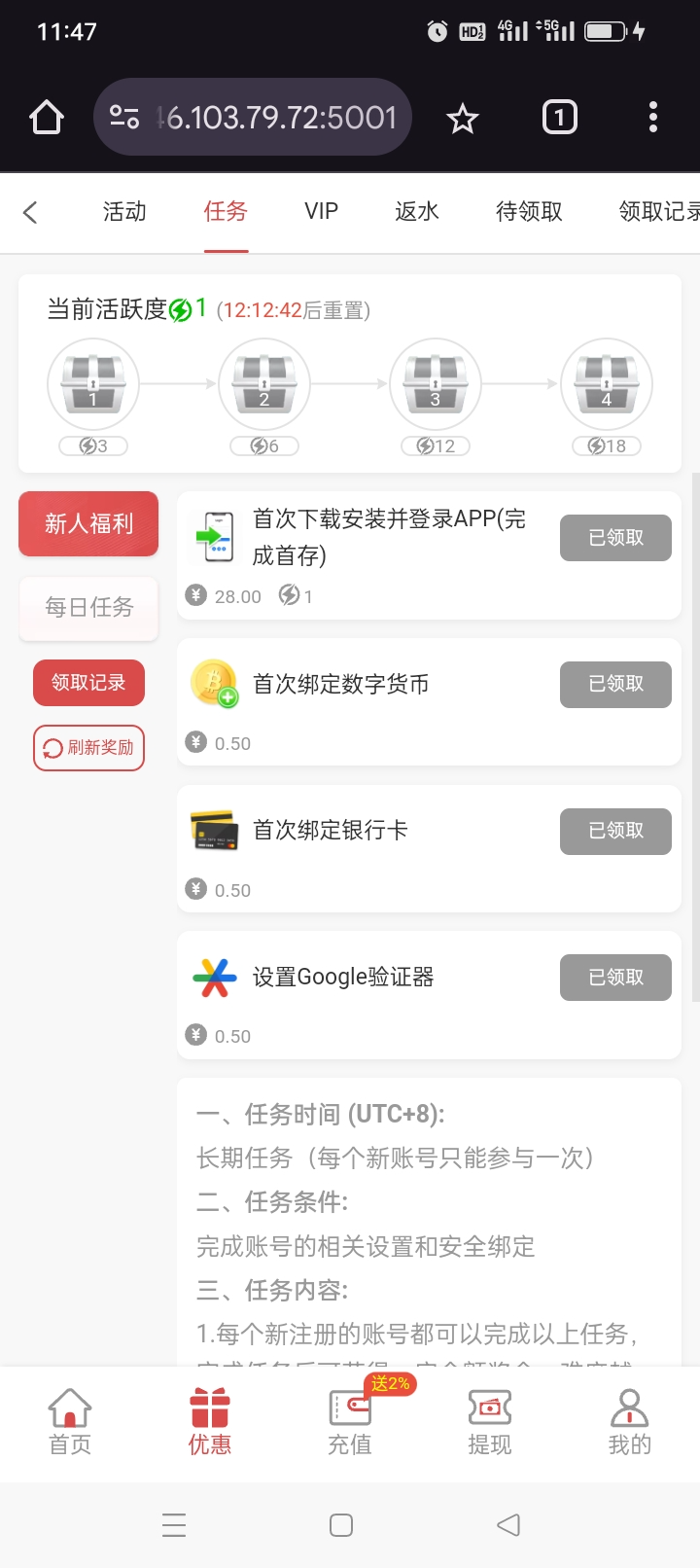Select the 新人福利 category

pyautogui.click(x=88, y=524)
